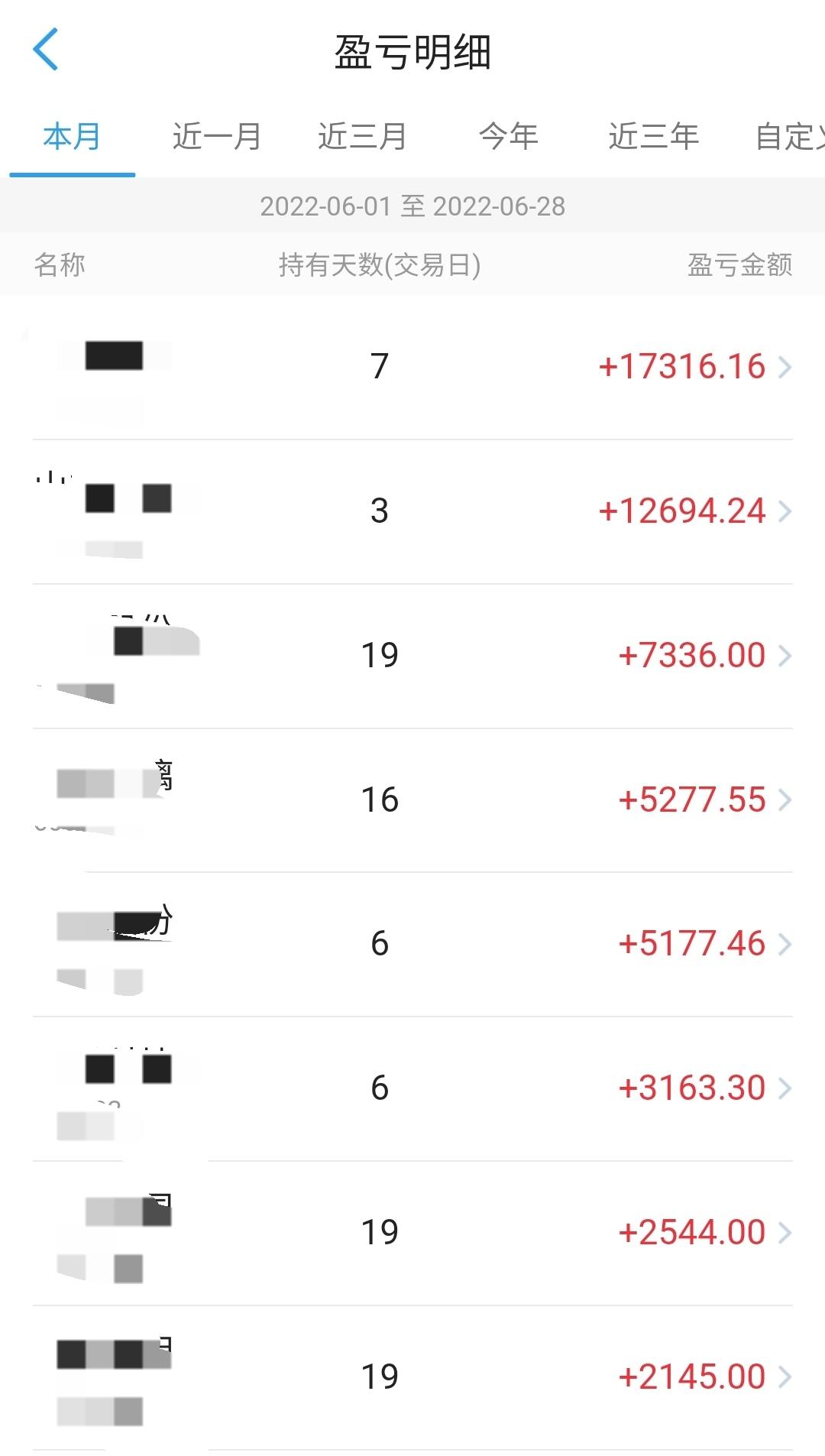Show this year's data via 今年
Screen dimensions: 825x1456
point(509,137)
